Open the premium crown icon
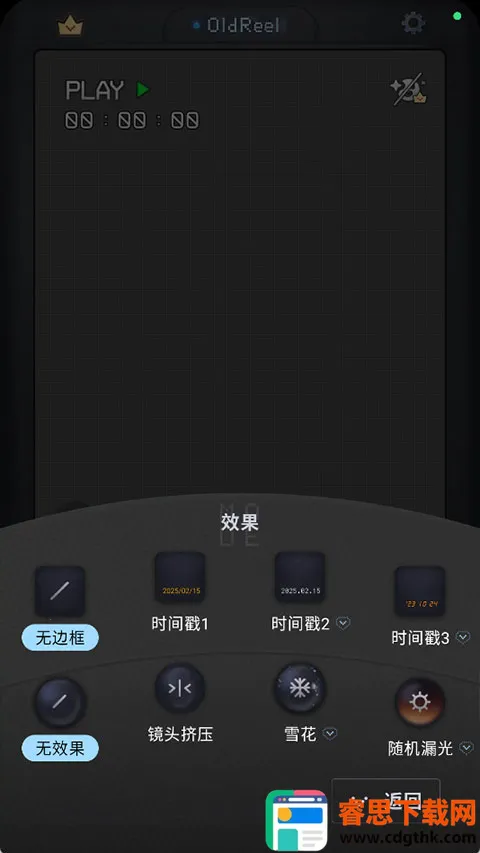This screenshot has width=480, height=853. (x=70, y=26)
